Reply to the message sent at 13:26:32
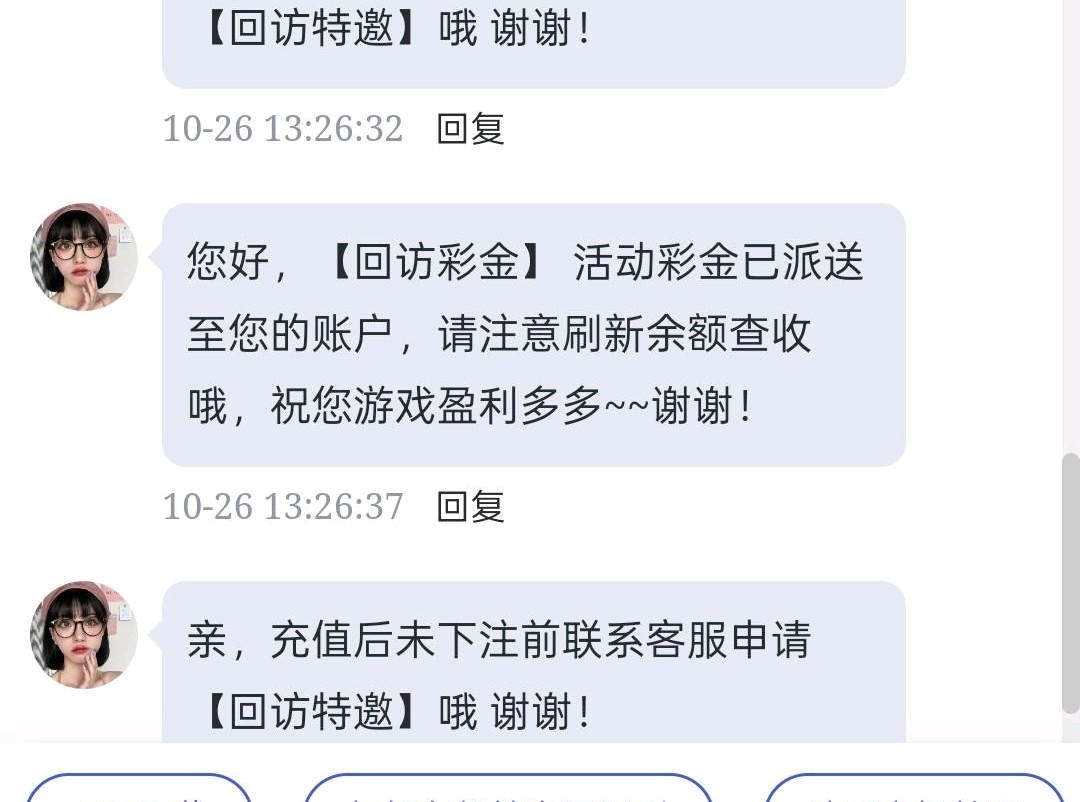Screen dimensions: 1080x802 [x=470, y=129]
